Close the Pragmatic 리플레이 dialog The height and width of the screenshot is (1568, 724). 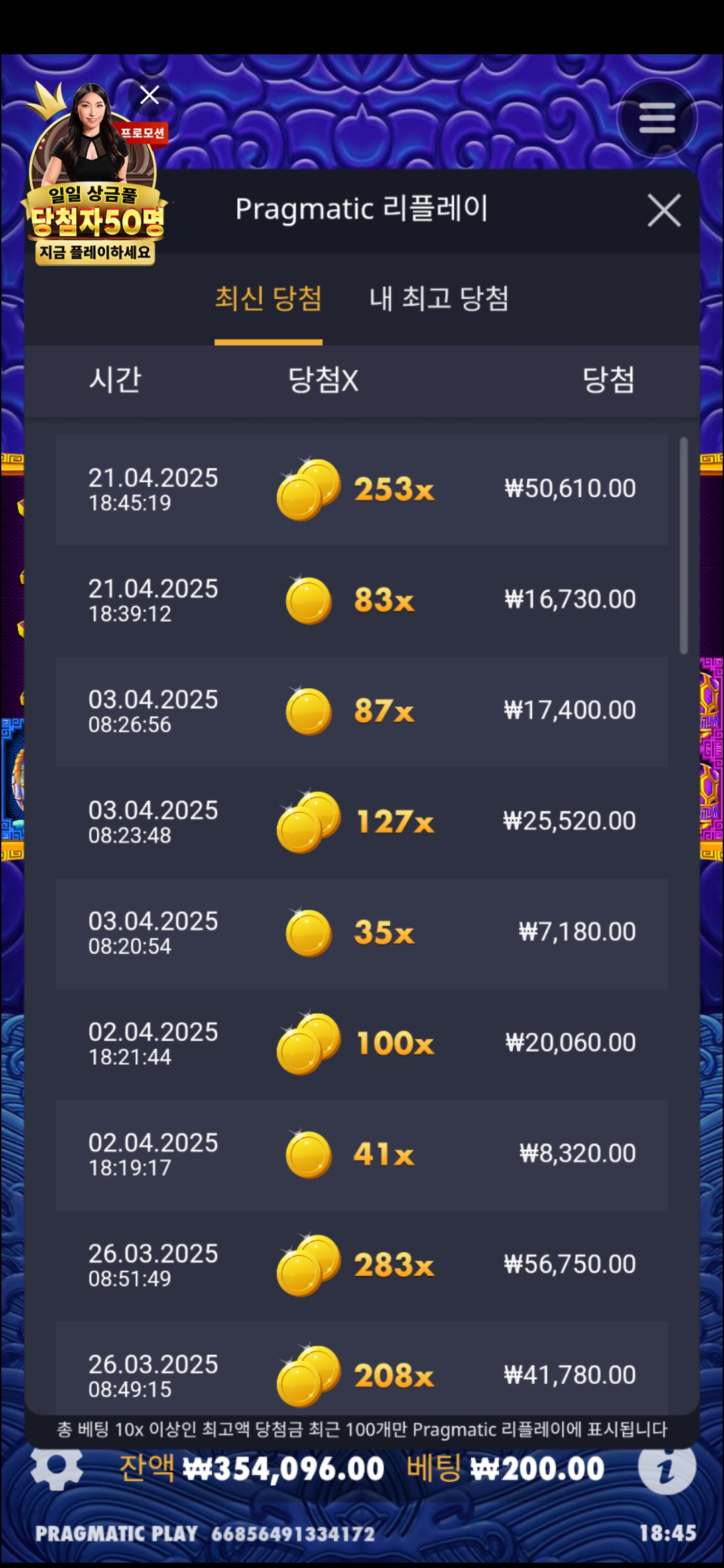click(664, 210)
